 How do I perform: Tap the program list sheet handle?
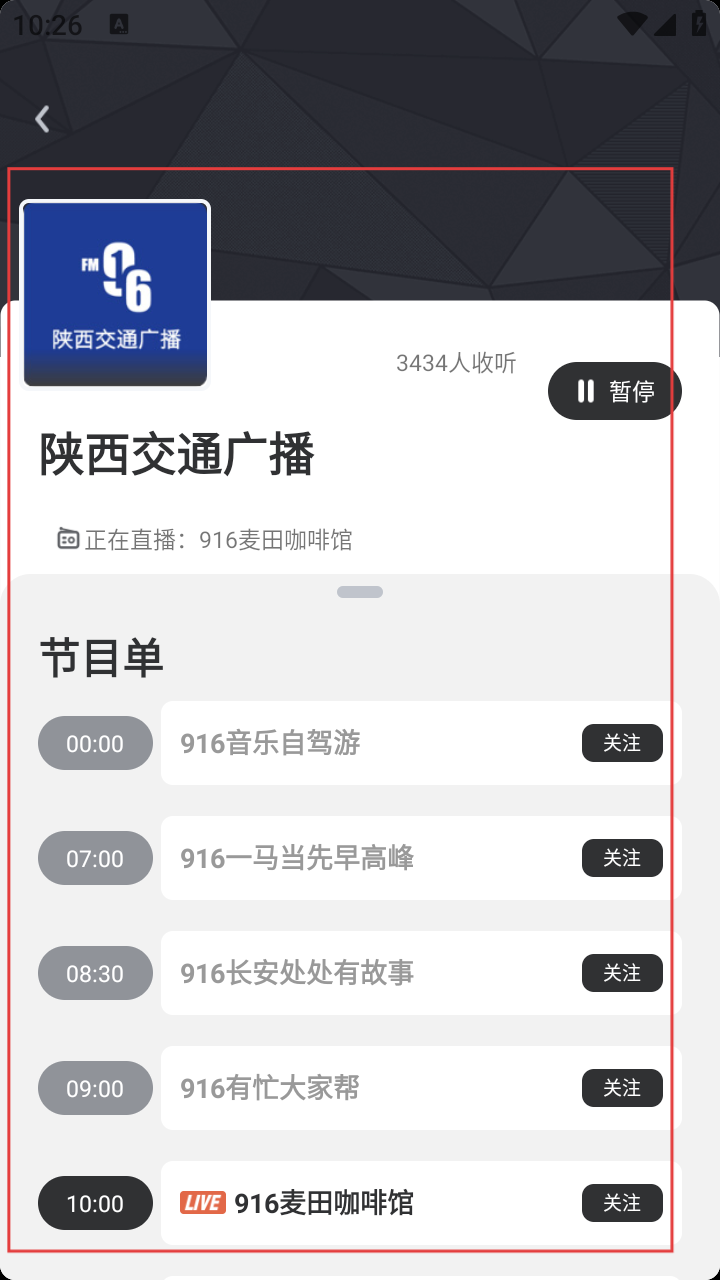coord(360,592)
